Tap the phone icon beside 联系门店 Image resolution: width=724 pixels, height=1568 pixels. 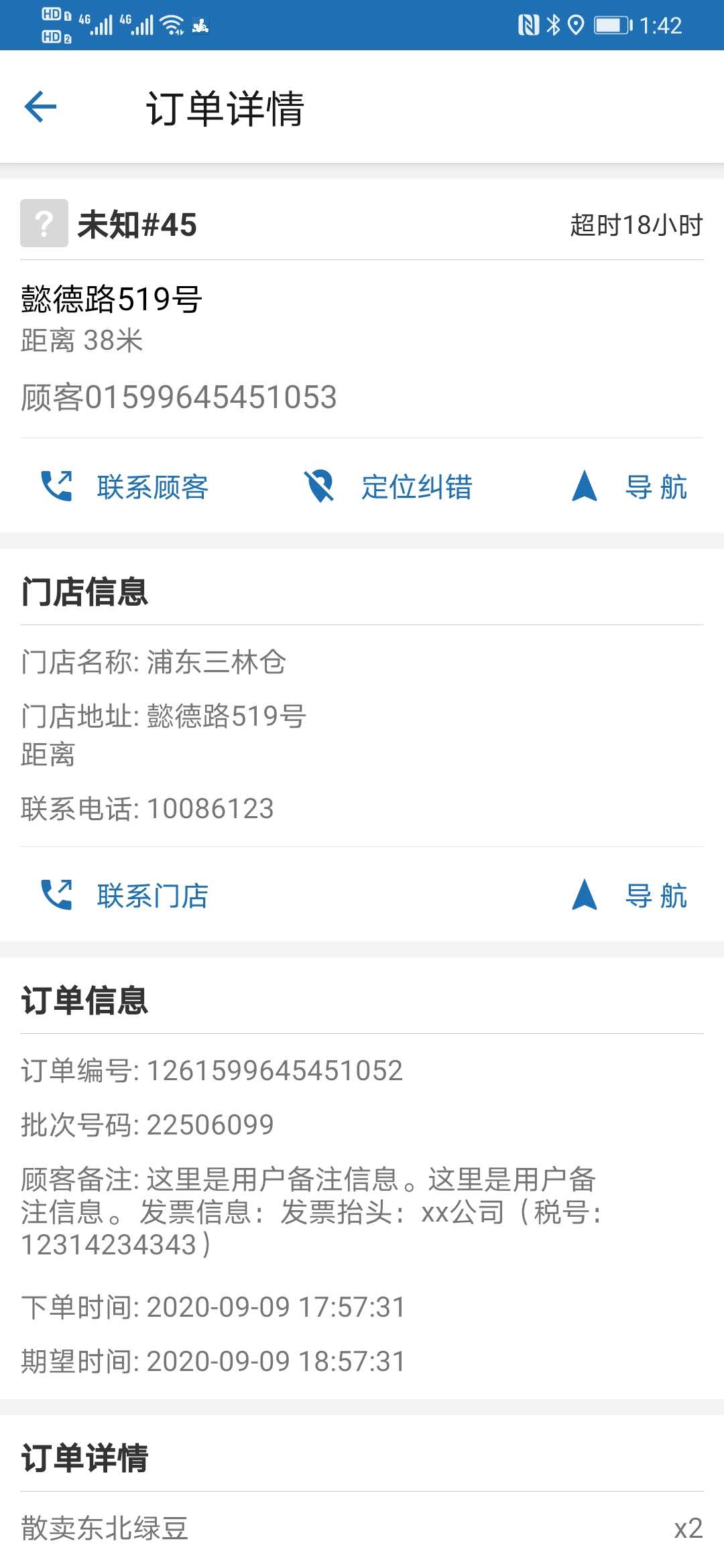pyautogui.click(x=56, y=896)
